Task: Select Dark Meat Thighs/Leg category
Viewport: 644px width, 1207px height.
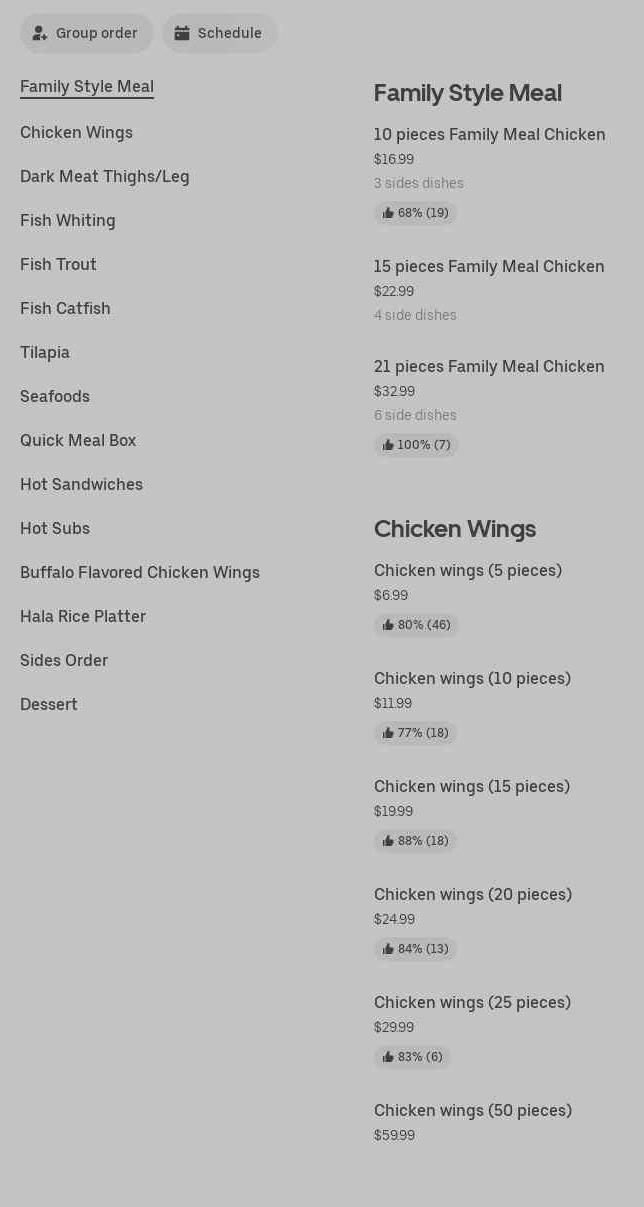Action: point(104,176)
